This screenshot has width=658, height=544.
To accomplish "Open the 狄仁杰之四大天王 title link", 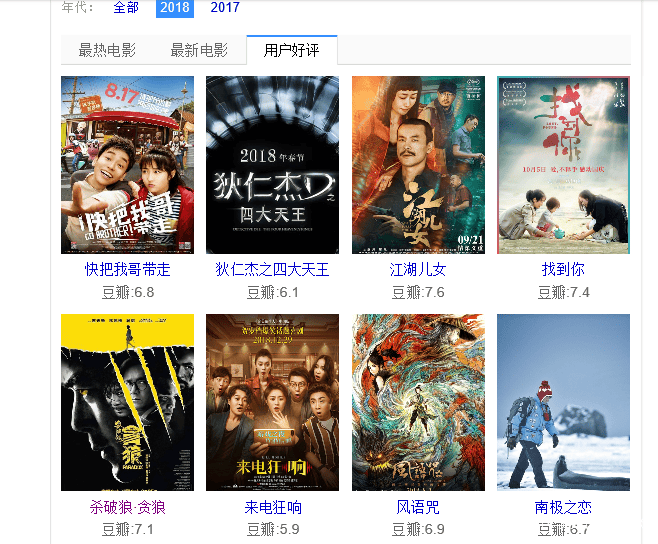I will tap(272, 269).
